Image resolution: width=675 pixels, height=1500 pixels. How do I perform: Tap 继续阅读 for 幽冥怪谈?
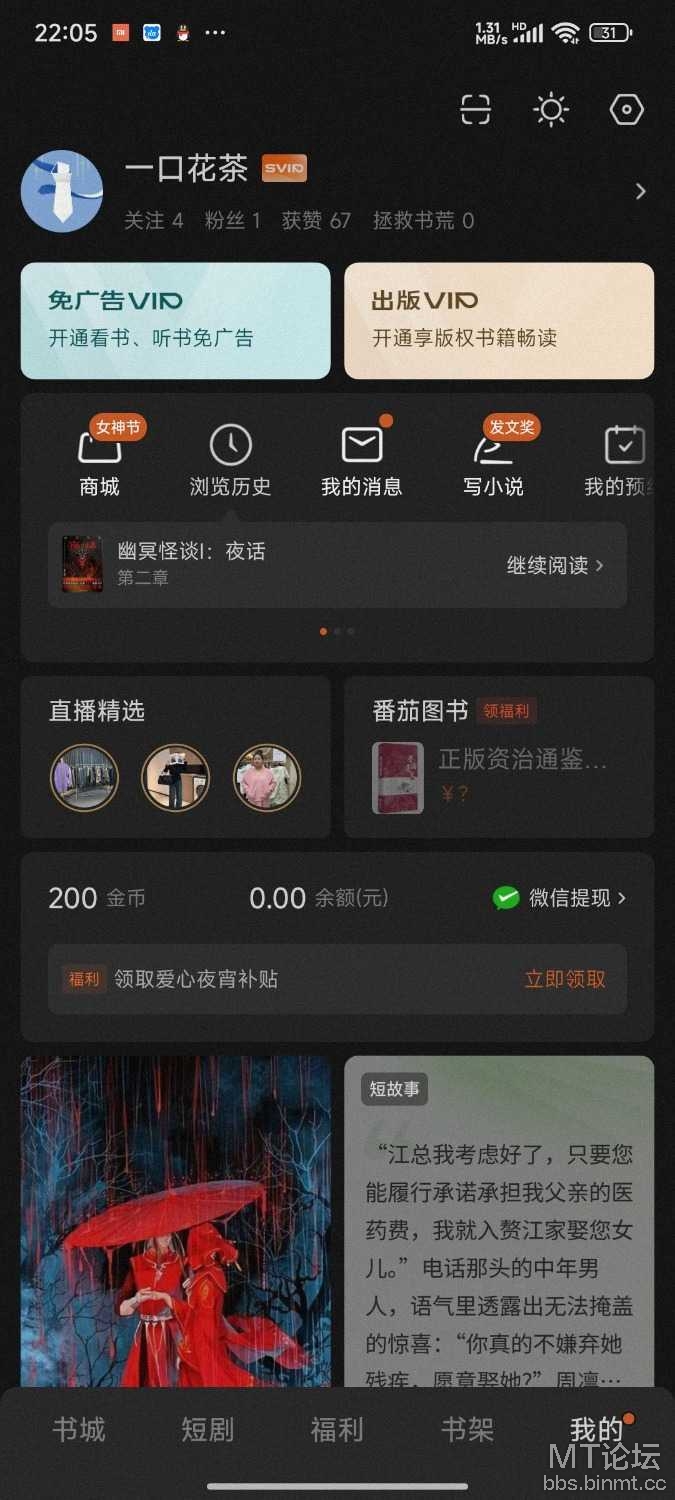(x=555, y=565)
